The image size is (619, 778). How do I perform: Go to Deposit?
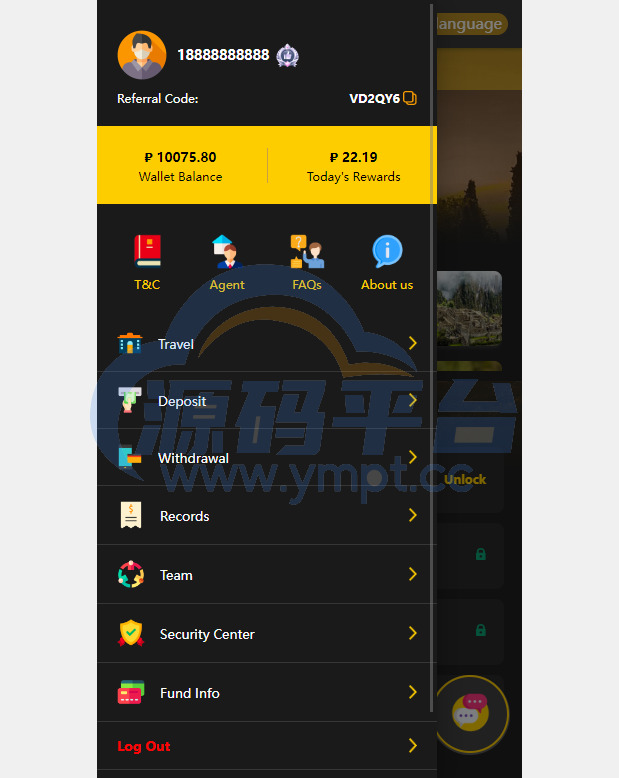click(266, 401)
